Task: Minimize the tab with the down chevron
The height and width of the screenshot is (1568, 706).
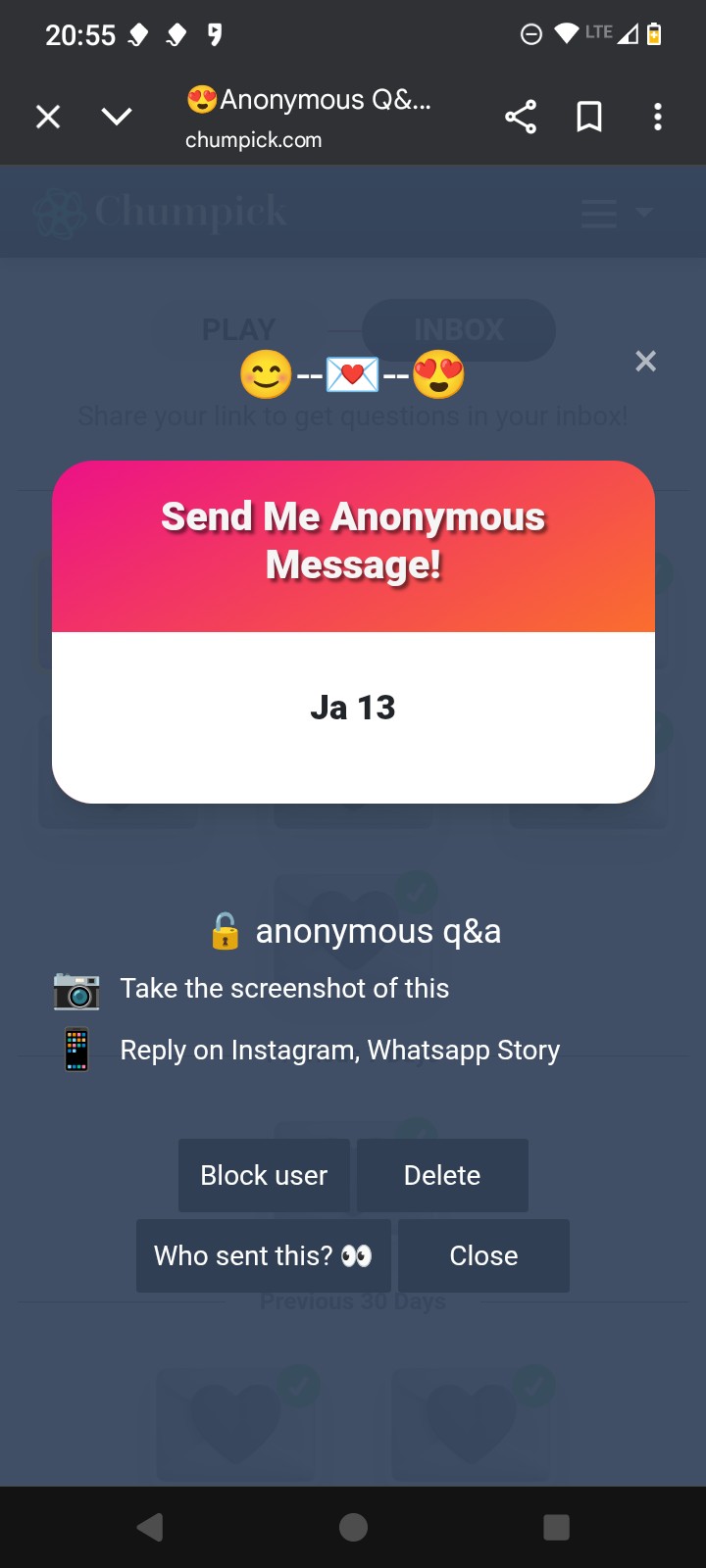Action: 117,118
